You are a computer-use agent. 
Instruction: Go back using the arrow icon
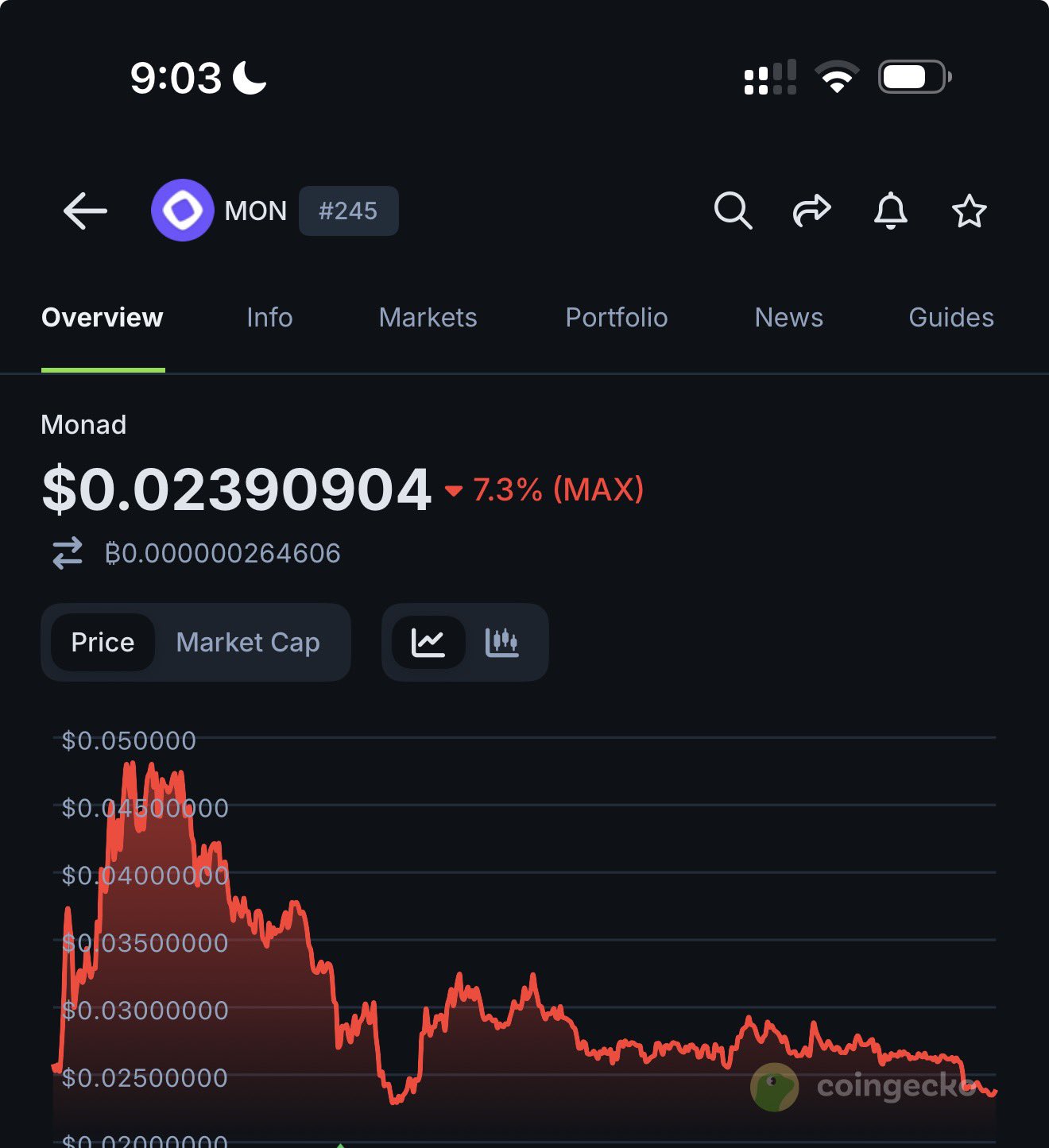pyautogui.click(x=85, y=211)
